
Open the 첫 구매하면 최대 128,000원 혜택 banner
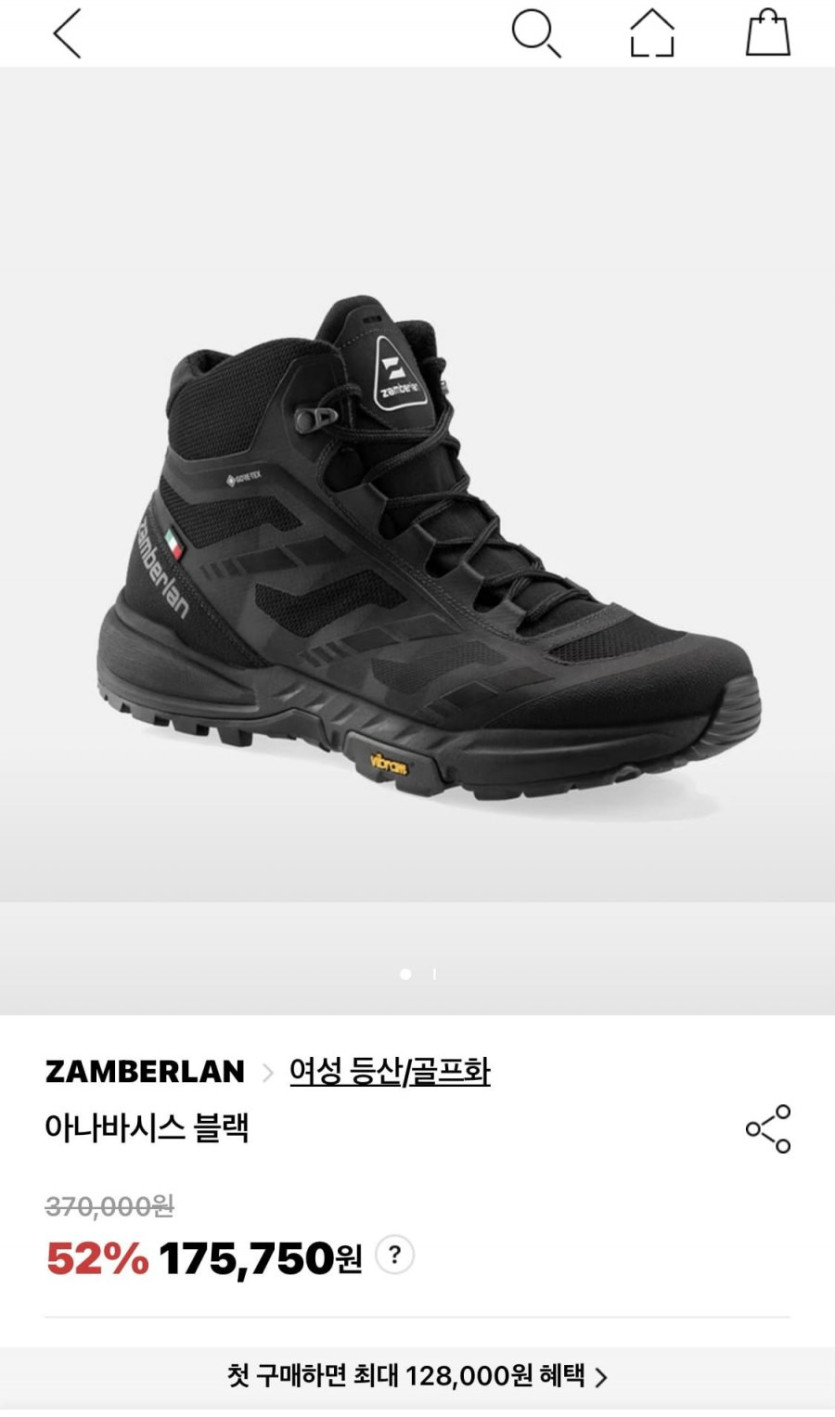point(417,1377)
